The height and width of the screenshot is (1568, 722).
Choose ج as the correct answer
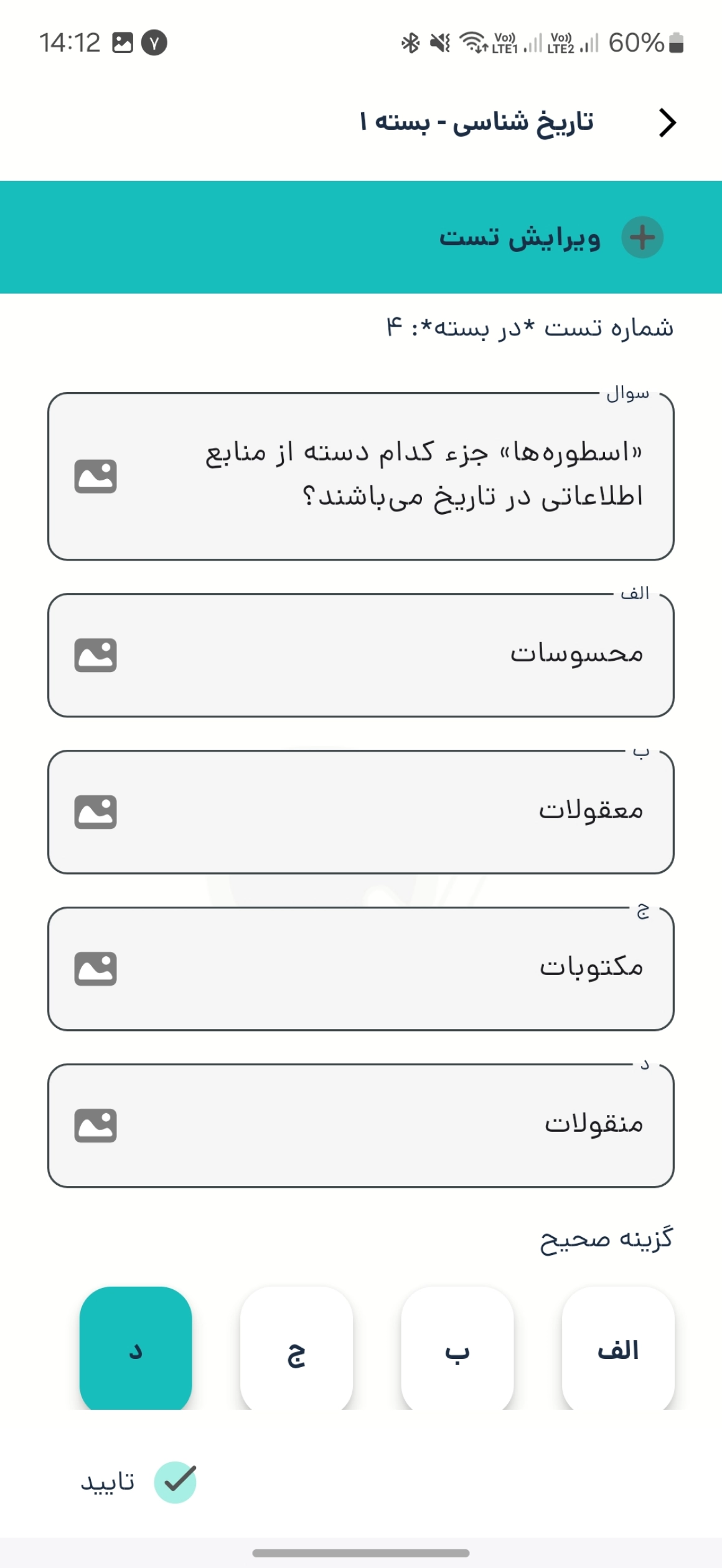point(296,1348)
